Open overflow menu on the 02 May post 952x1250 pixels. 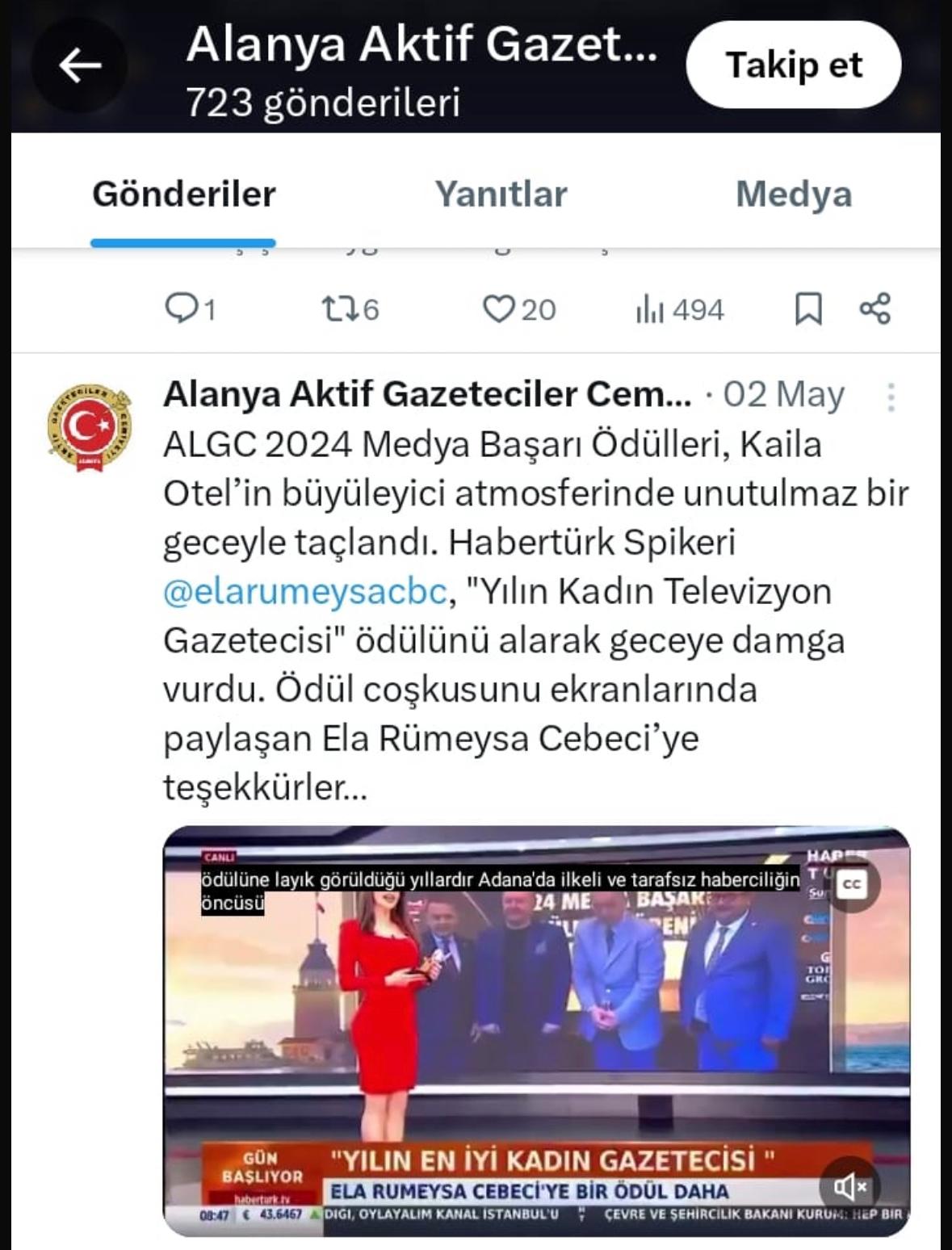pyautogui.click(x=891, y=397)
